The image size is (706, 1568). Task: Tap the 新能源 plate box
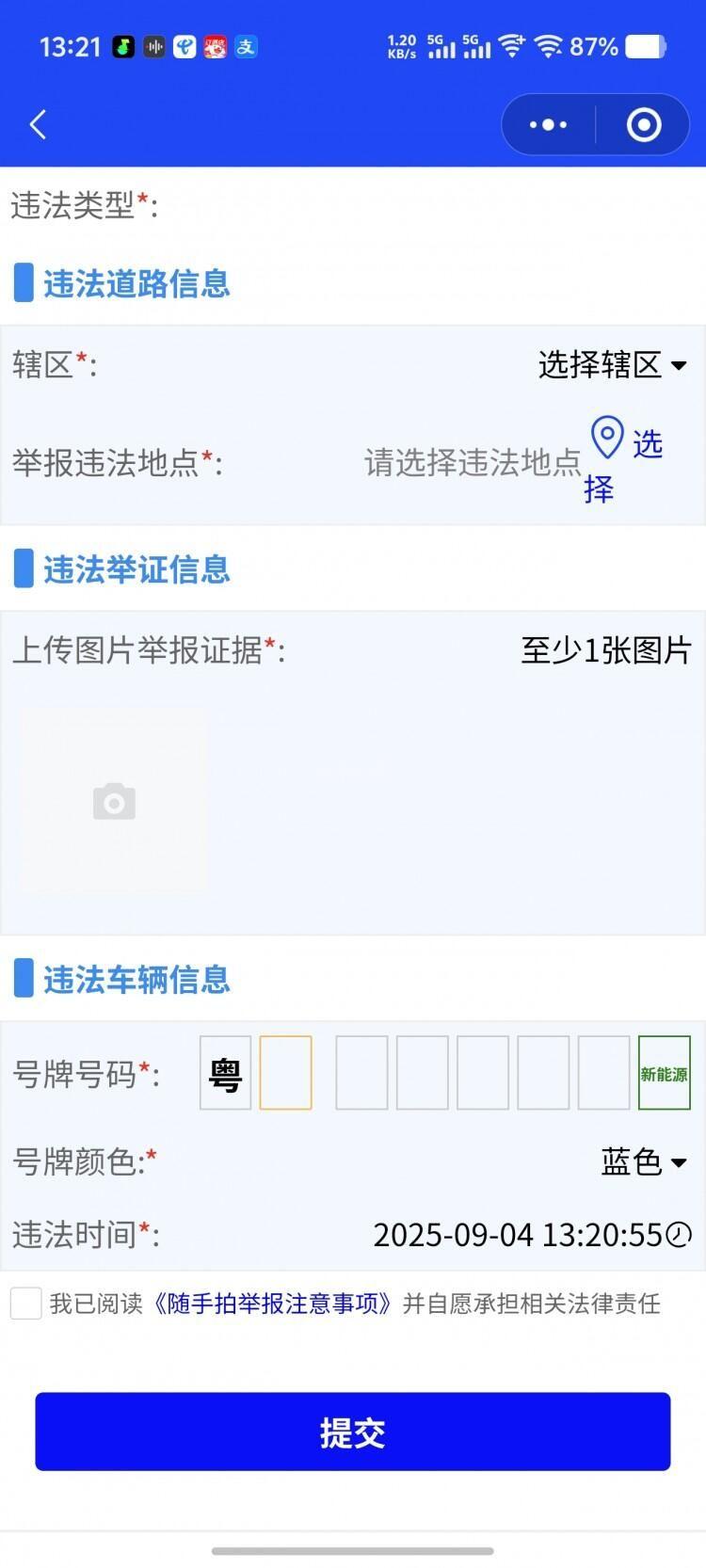[664, 1073]
